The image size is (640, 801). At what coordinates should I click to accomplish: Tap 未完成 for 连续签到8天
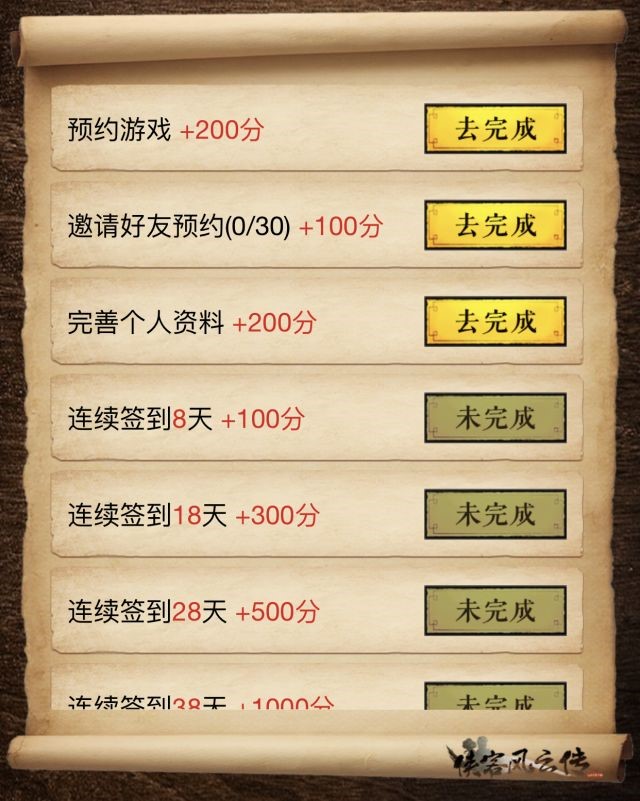495,418
